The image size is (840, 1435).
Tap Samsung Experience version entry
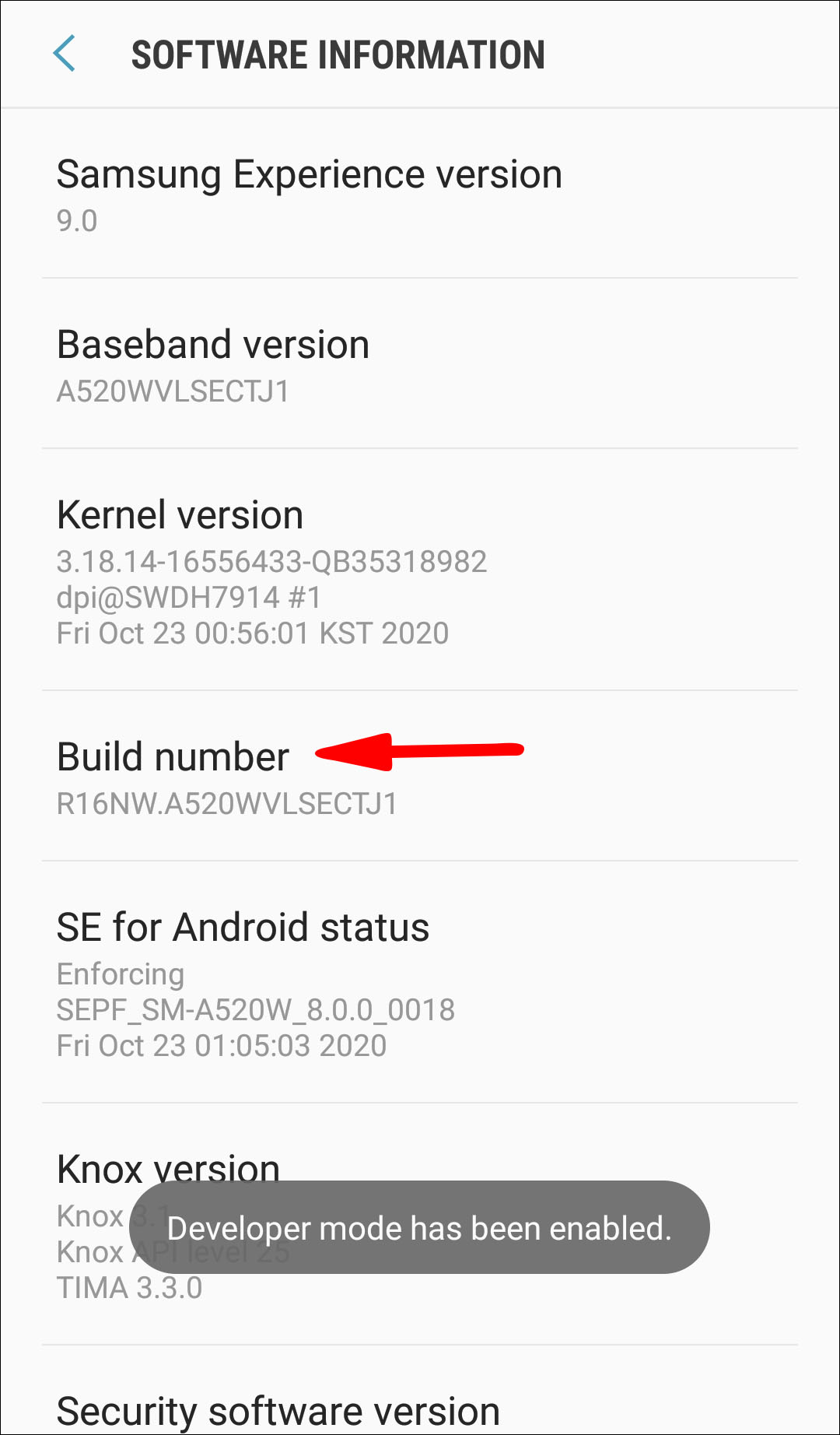point(420,193)
